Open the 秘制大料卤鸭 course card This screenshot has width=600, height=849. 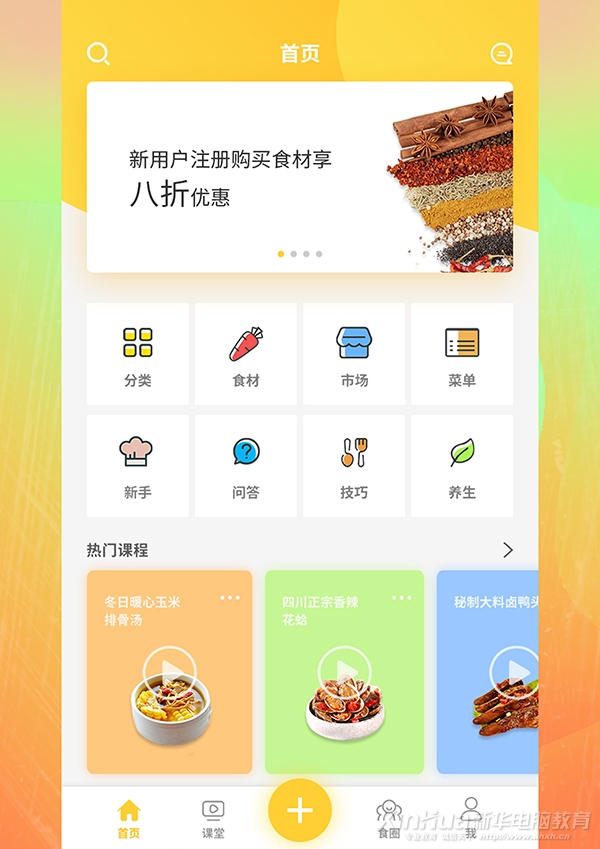(x=488, y=672)
